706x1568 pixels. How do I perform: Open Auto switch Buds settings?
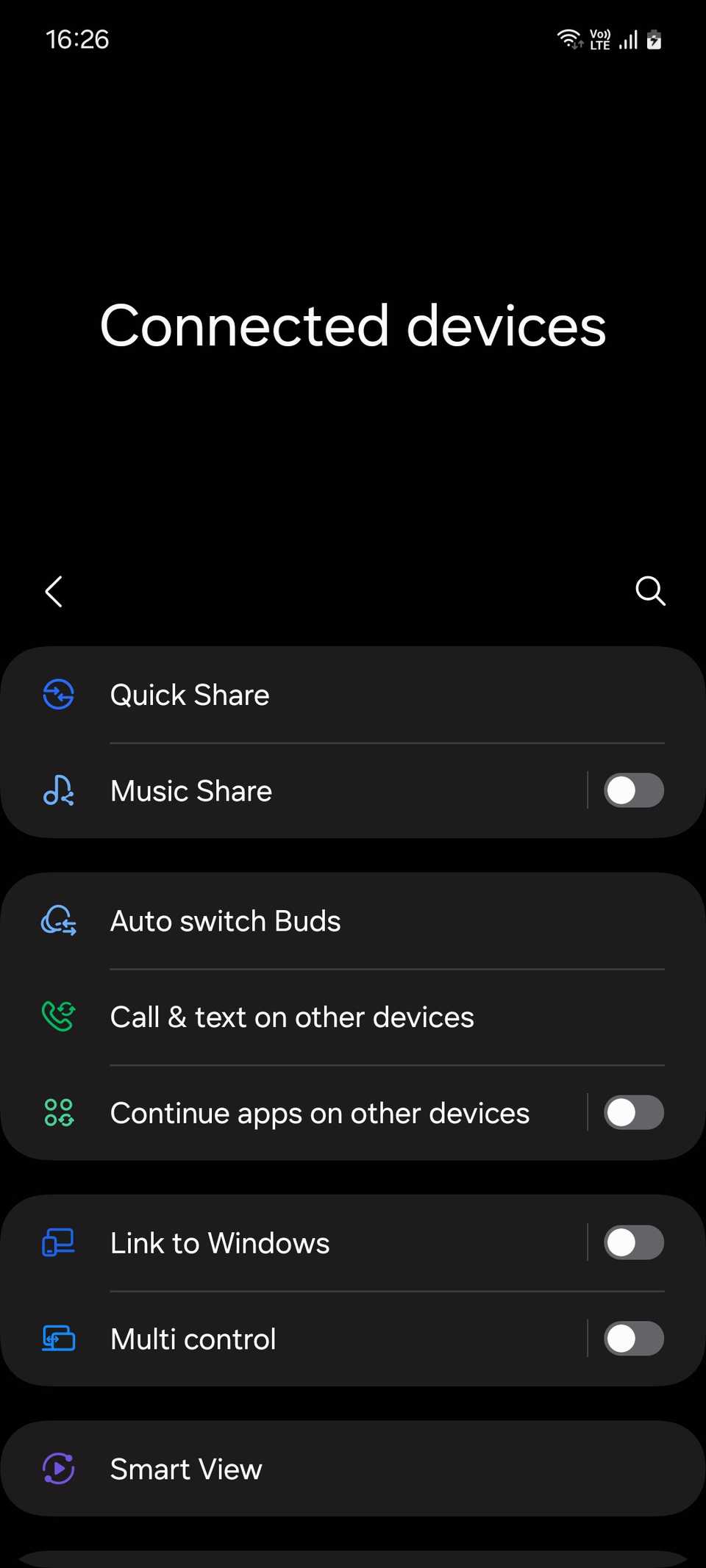(x=294, y=920)
